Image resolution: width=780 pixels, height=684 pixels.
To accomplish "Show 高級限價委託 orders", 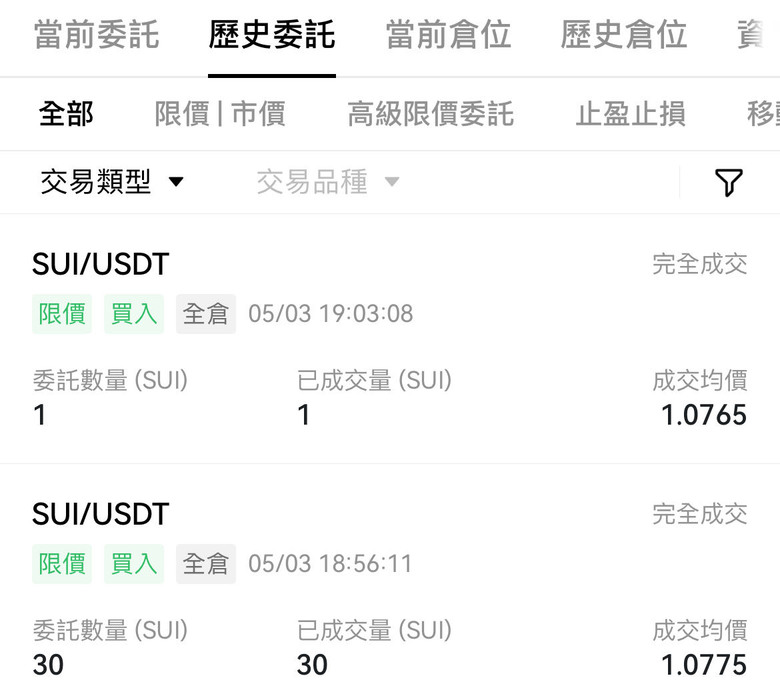I will (x=430, y=114).
